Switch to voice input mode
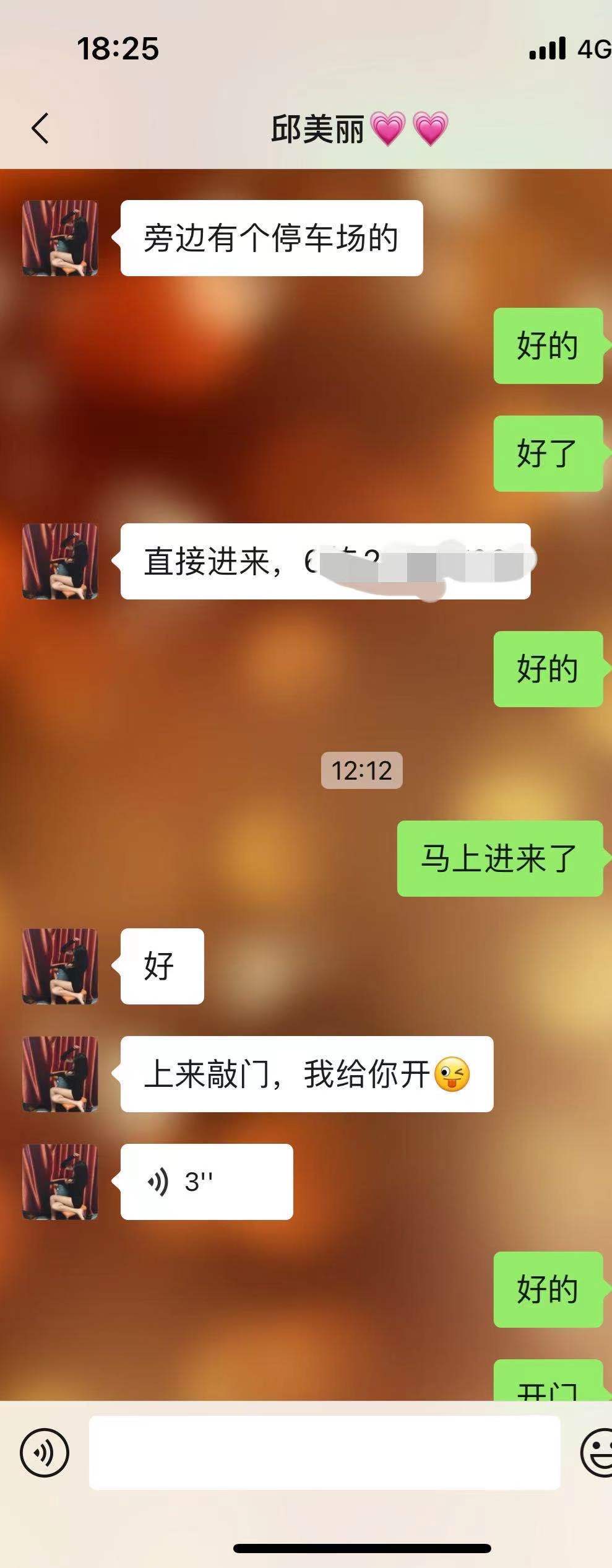The width and height of the screenshot is (612, 1568). coord(45,1452)
